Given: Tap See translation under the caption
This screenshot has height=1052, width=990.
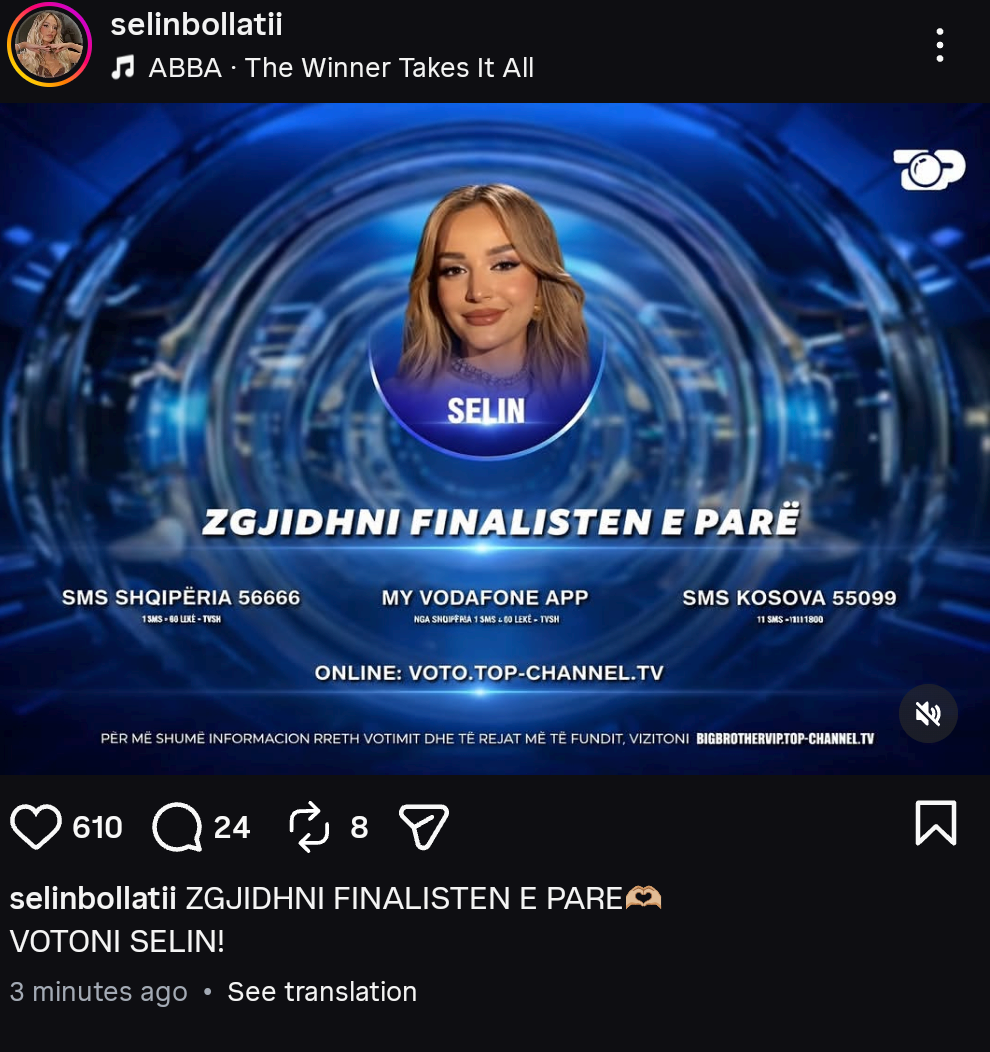Looking at the screenshot, I should point(322,992).
